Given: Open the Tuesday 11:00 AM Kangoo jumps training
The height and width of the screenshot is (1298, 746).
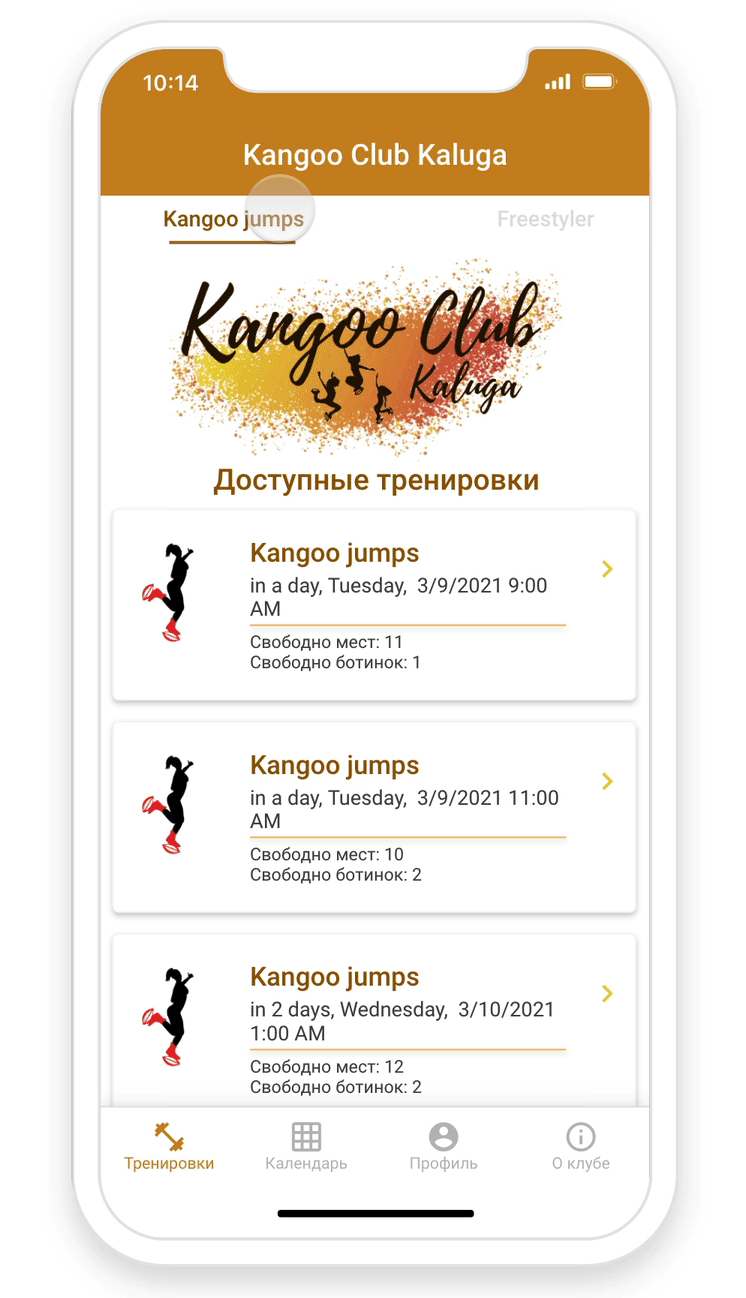Looking at the screenshot, I should pyautogui.click(x=374, y=817).
